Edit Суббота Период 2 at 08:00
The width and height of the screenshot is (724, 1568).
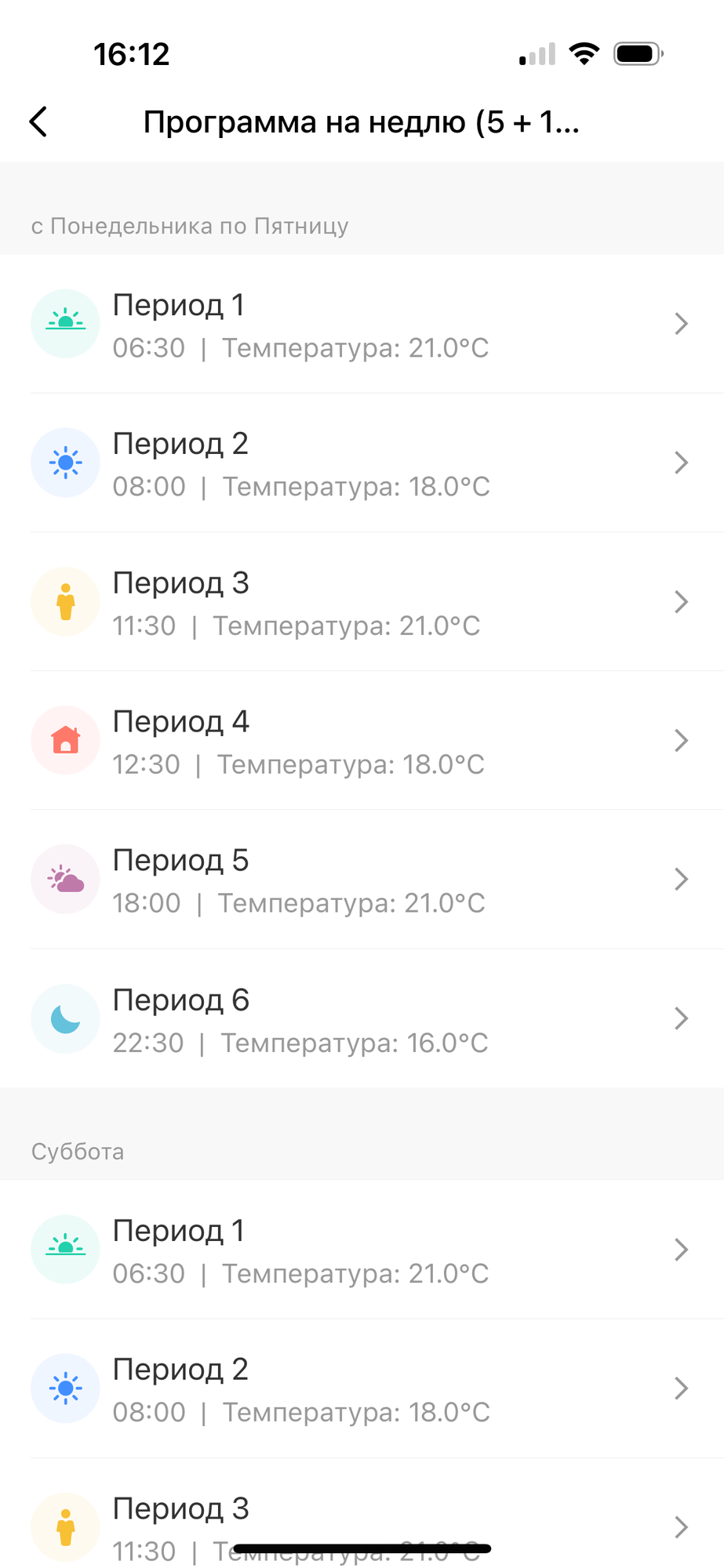[361, 1389]
